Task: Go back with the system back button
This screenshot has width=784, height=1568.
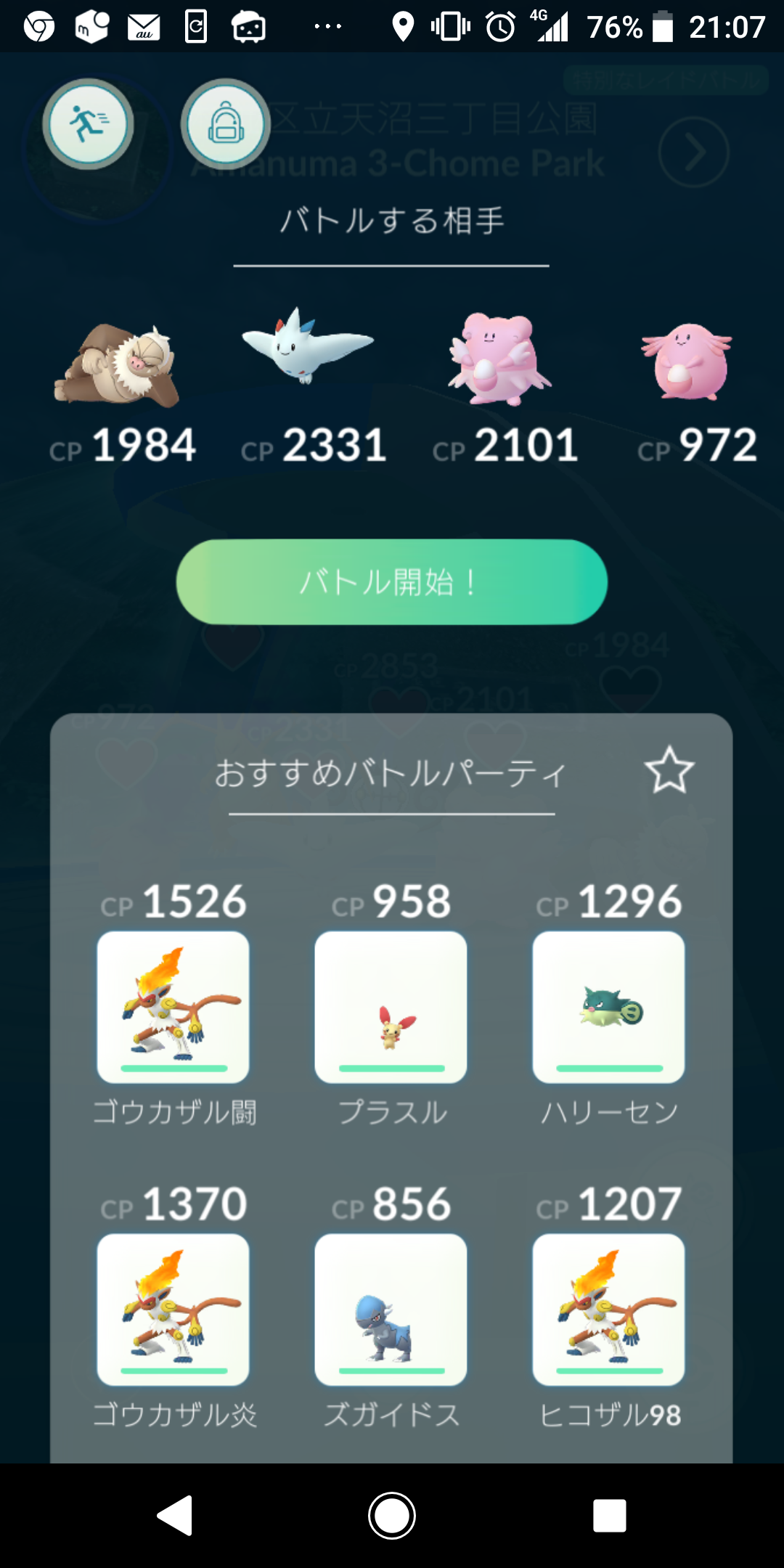Action: pos(175,1516)
